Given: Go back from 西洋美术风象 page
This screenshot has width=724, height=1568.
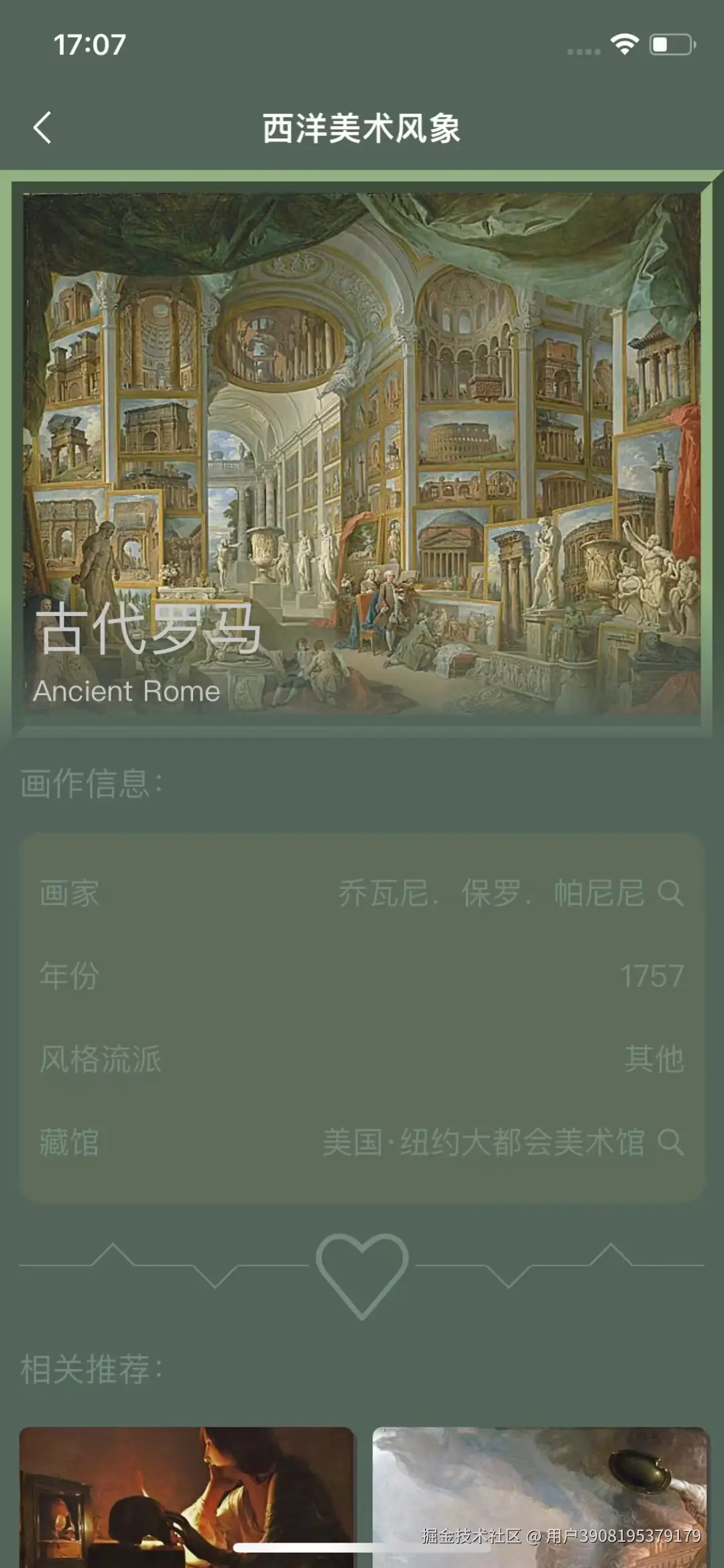Looking at the screenshot, I should pyautogui.click(x=42, y=127).
